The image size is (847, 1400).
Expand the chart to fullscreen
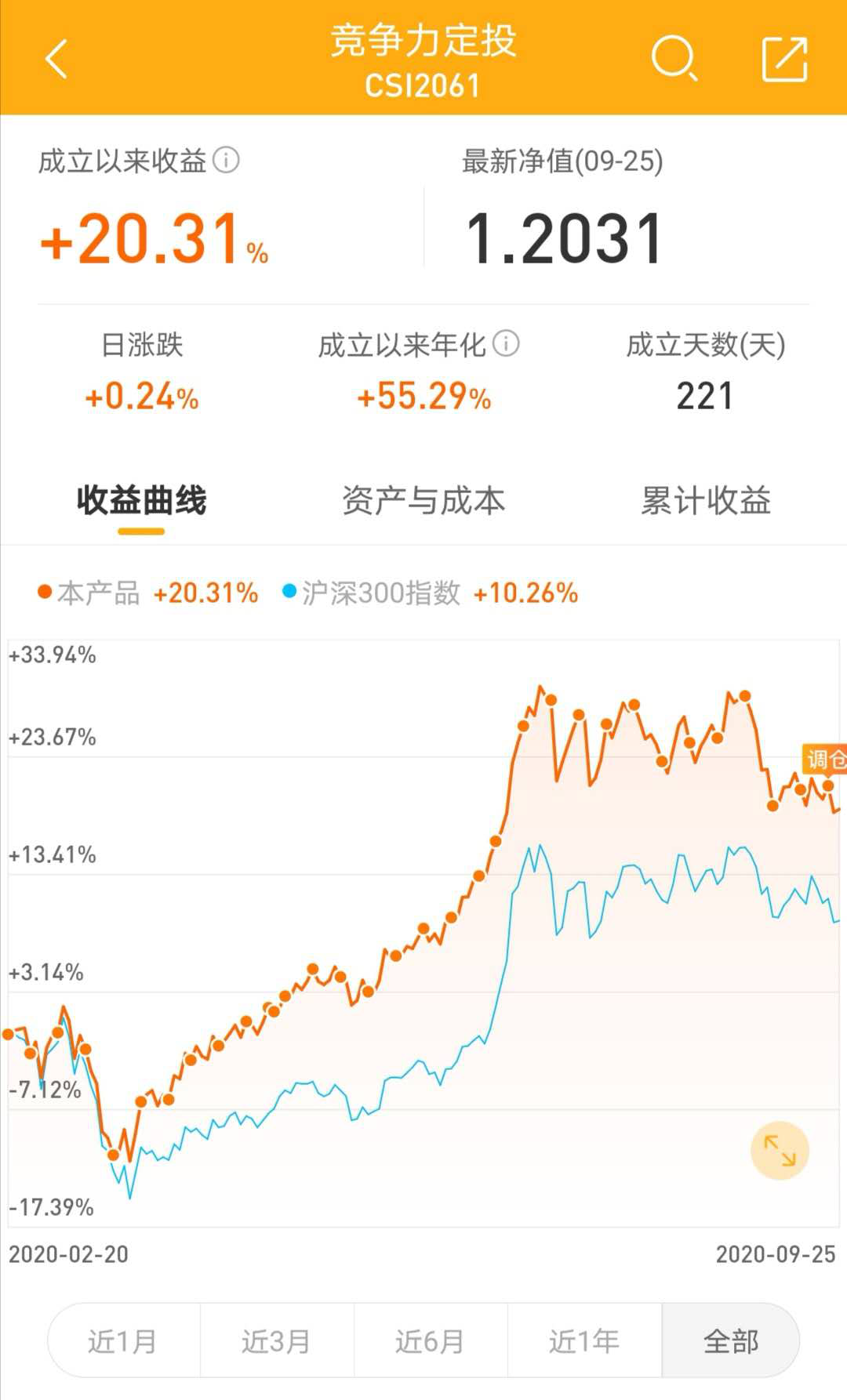click(780, 1151)
